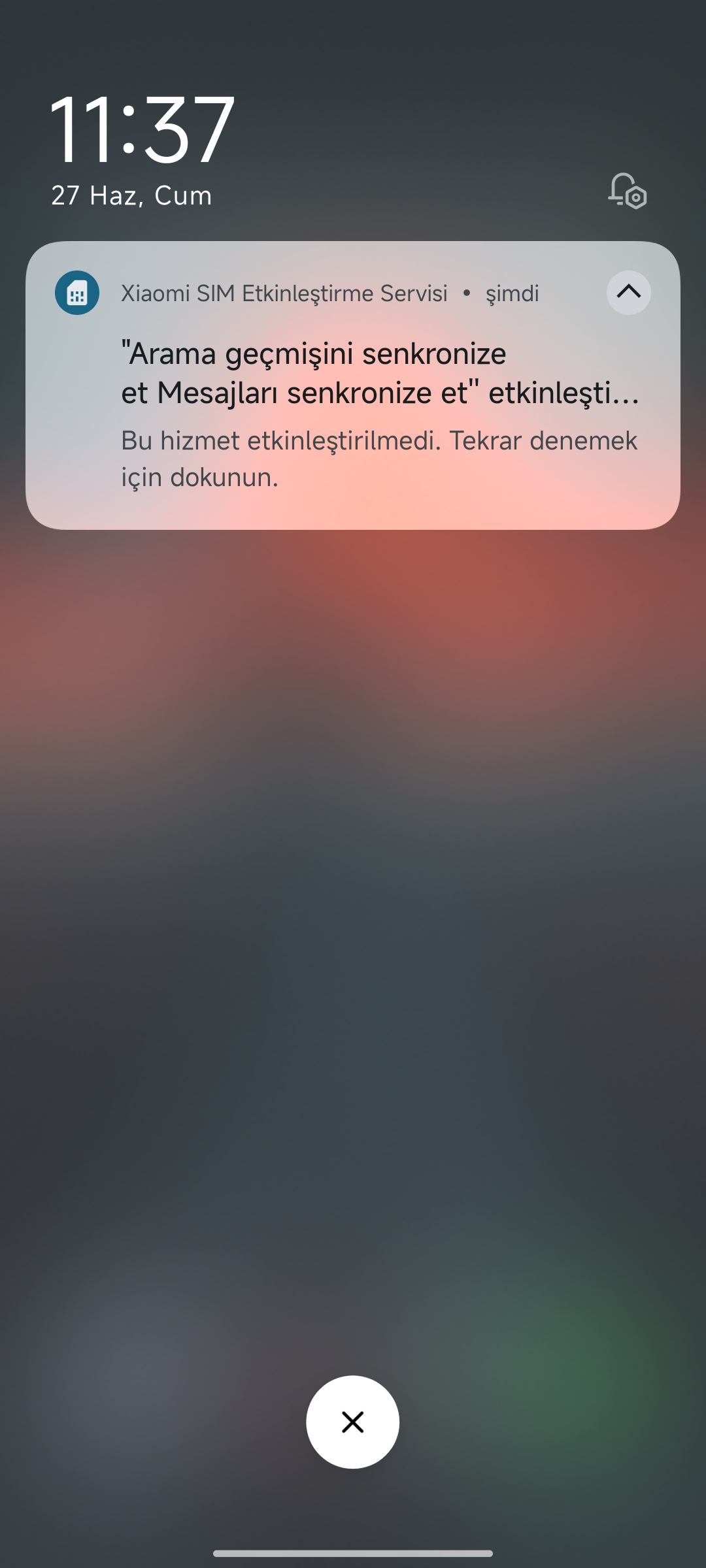Open the Xiaomi SIM Etkinleştirme Servisi notification

tap(353, 385)
